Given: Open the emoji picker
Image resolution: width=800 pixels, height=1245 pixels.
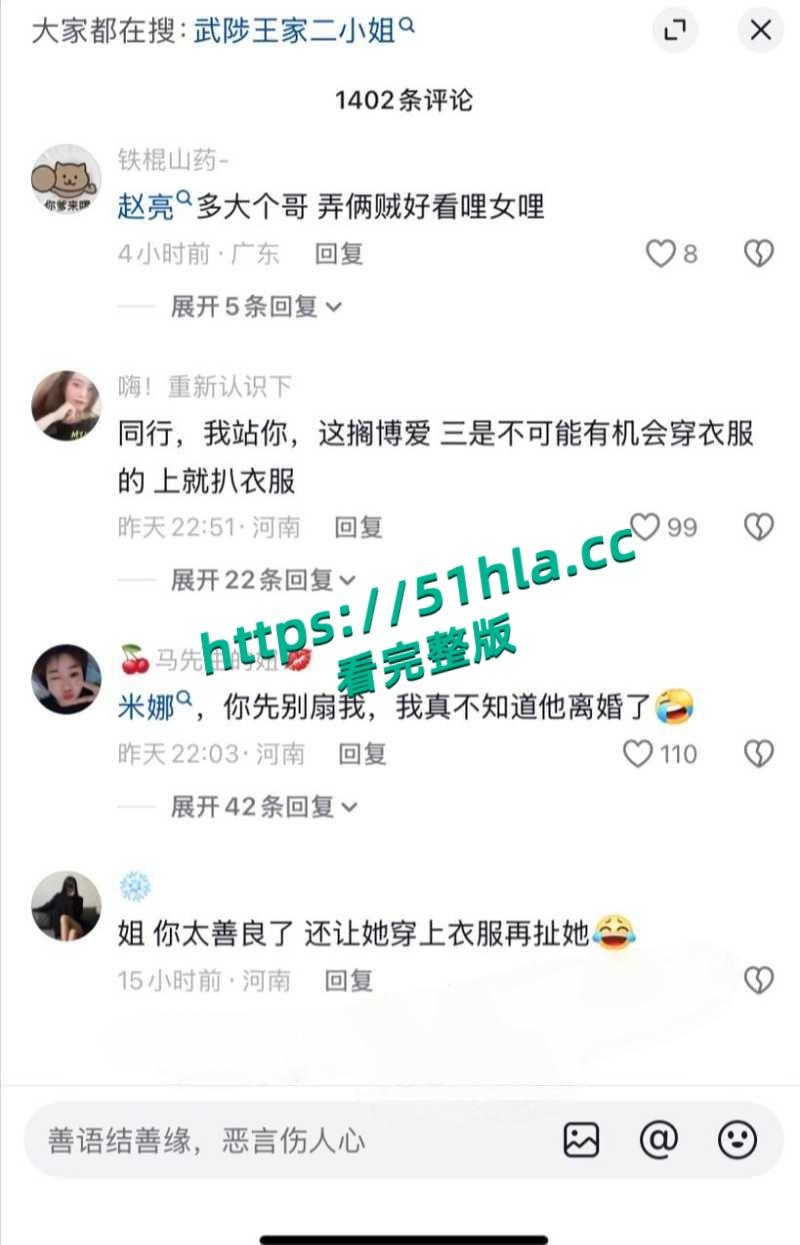Looking at the screenshot, I should (x=737, y=1140).
